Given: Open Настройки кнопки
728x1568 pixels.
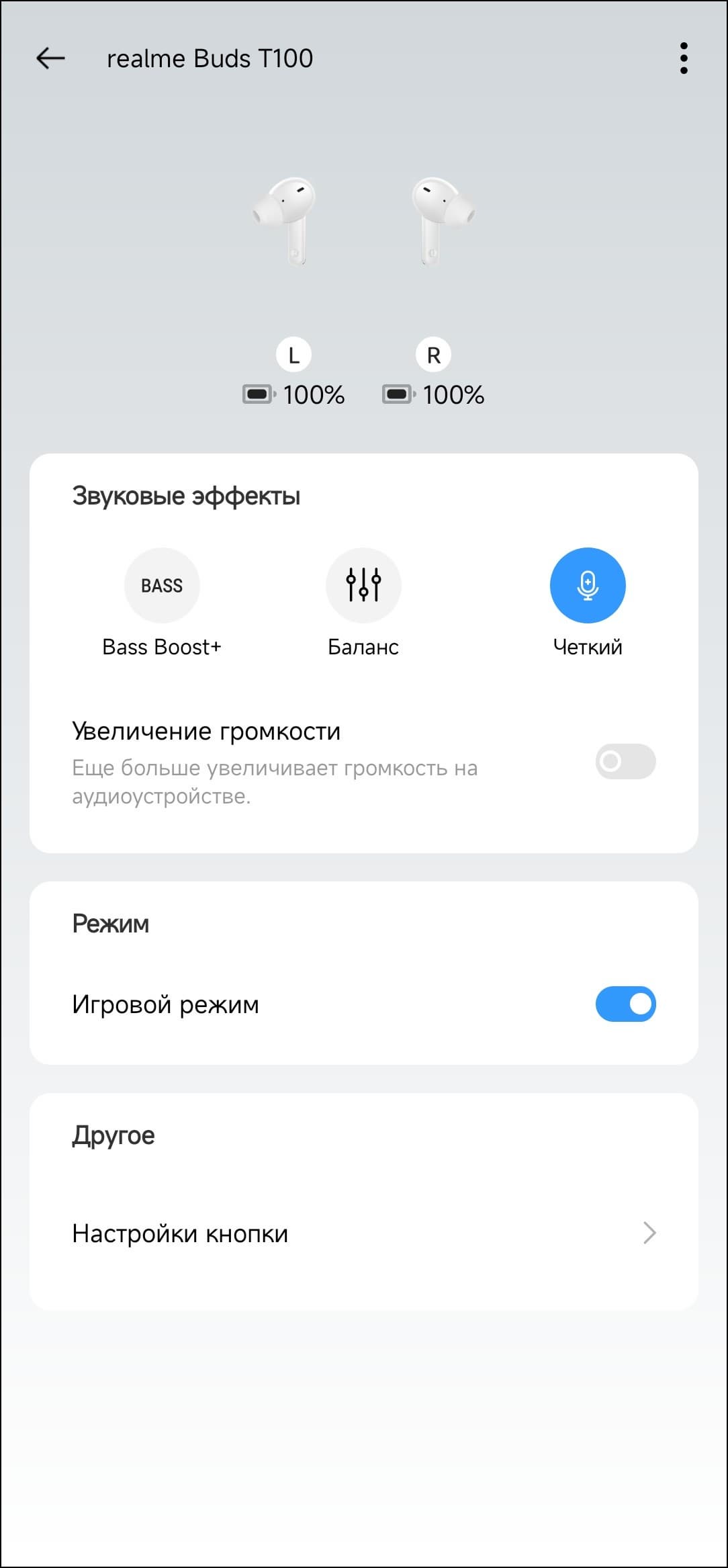Looking at the screenshot, I should tap(363, 1233).
